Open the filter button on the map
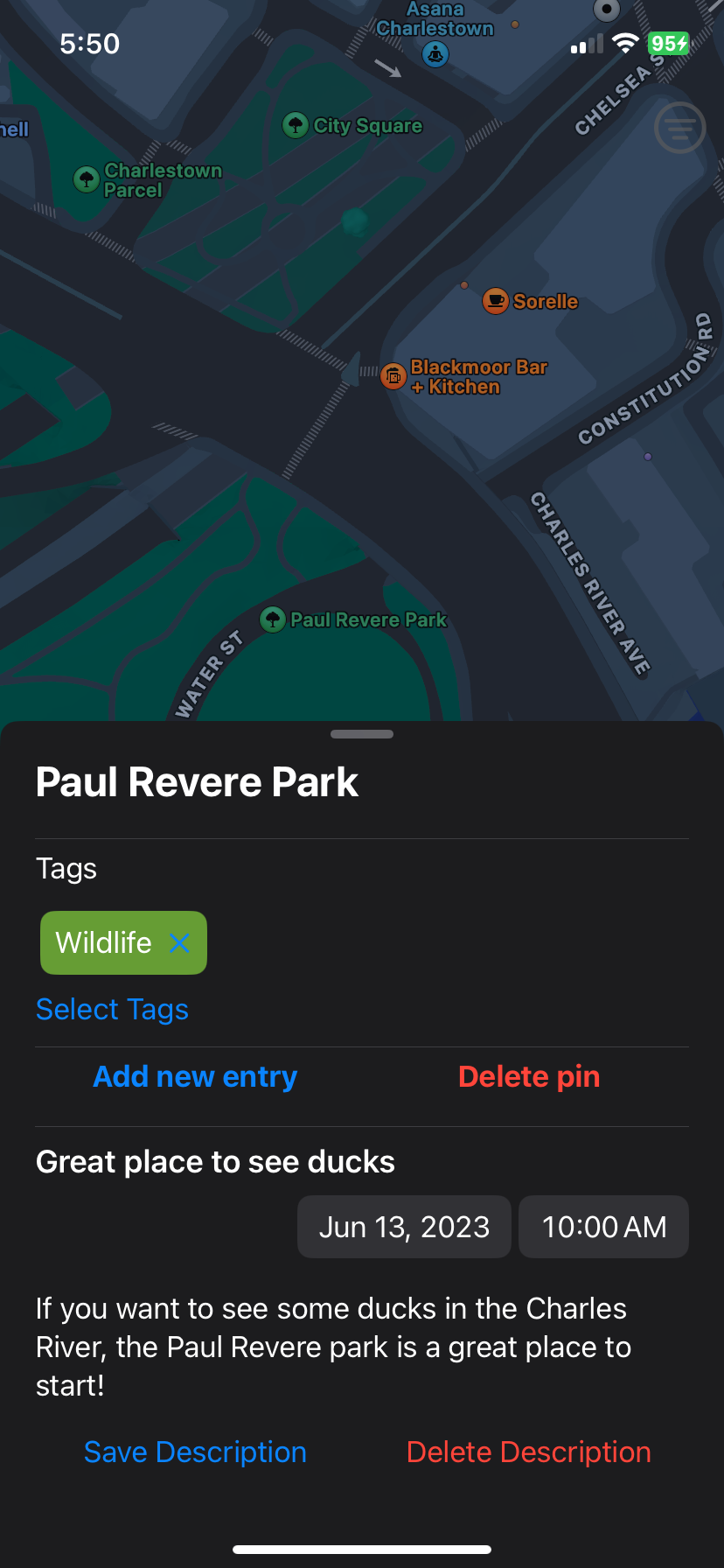 (679, 129)
